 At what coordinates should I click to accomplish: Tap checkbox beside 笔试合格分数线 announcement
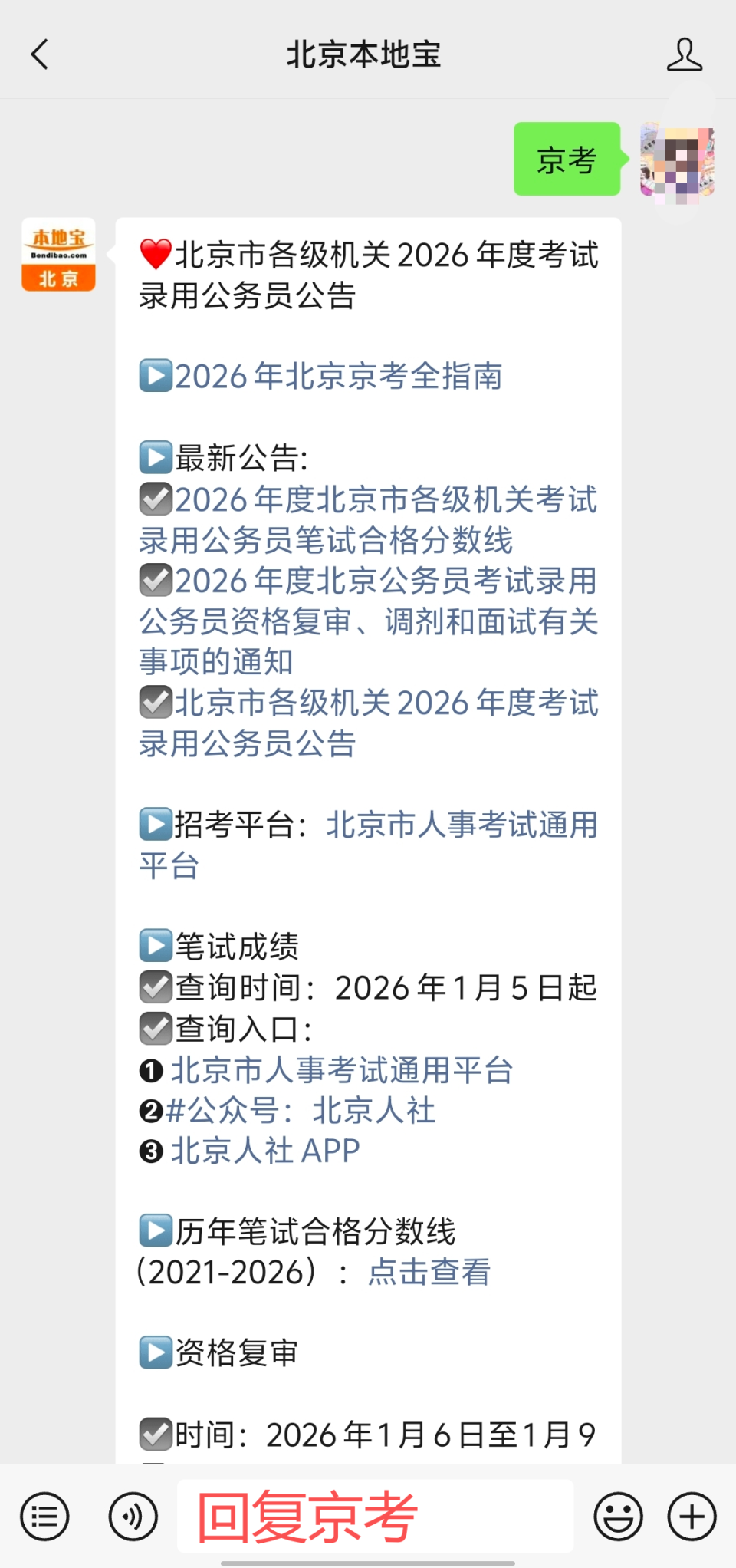point(156,500)
